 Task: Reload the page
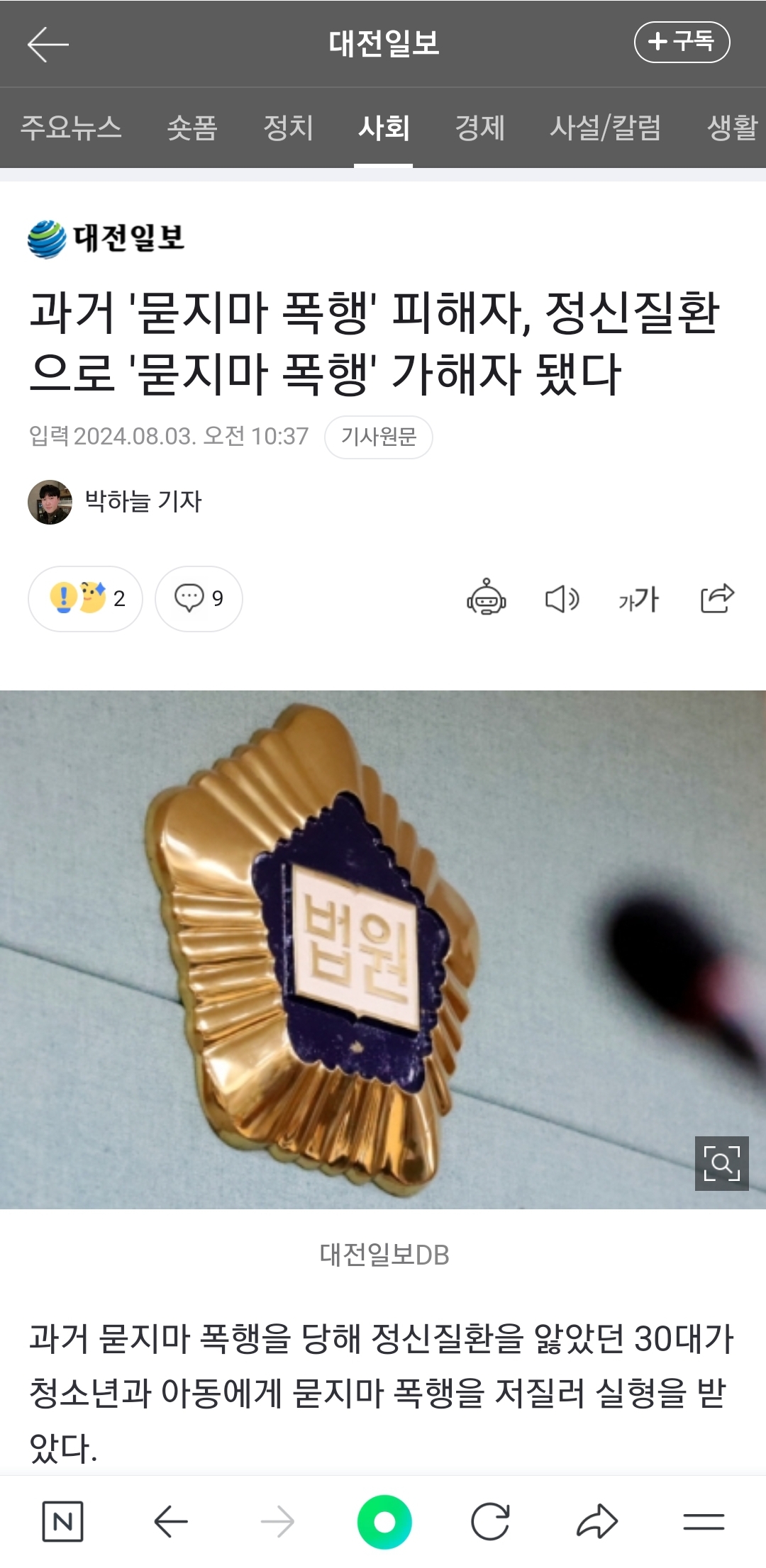pos(490,1521)
